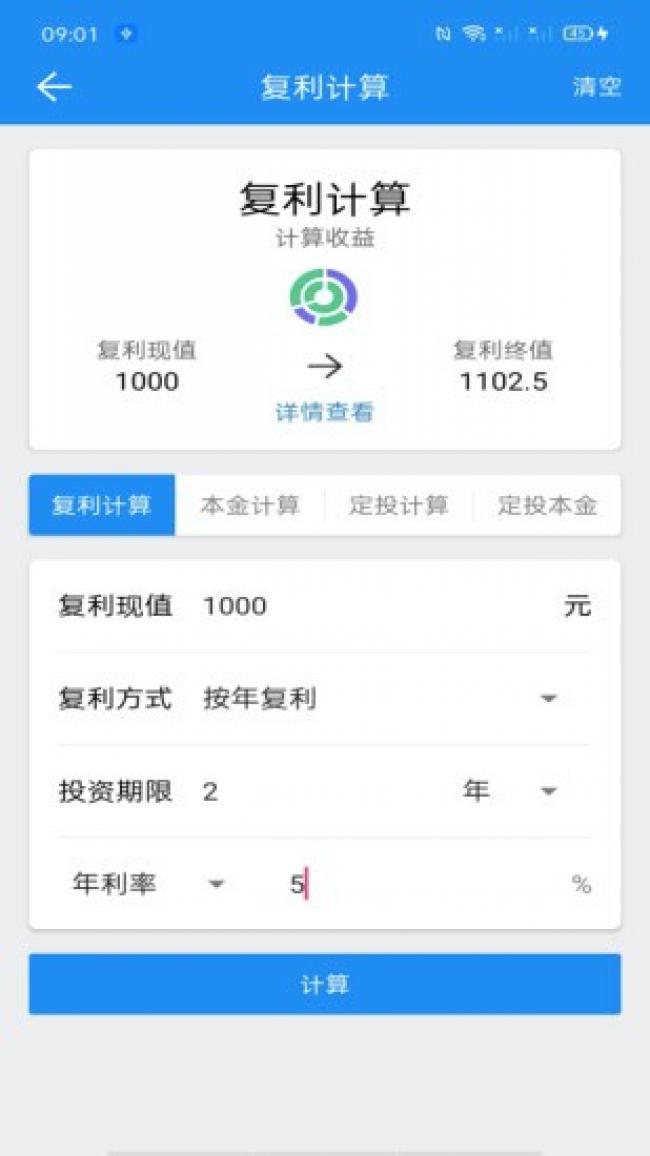650x1156 pixels.
Task: Open the 年 period unit dropdown
Action: (x=510, y=792)
